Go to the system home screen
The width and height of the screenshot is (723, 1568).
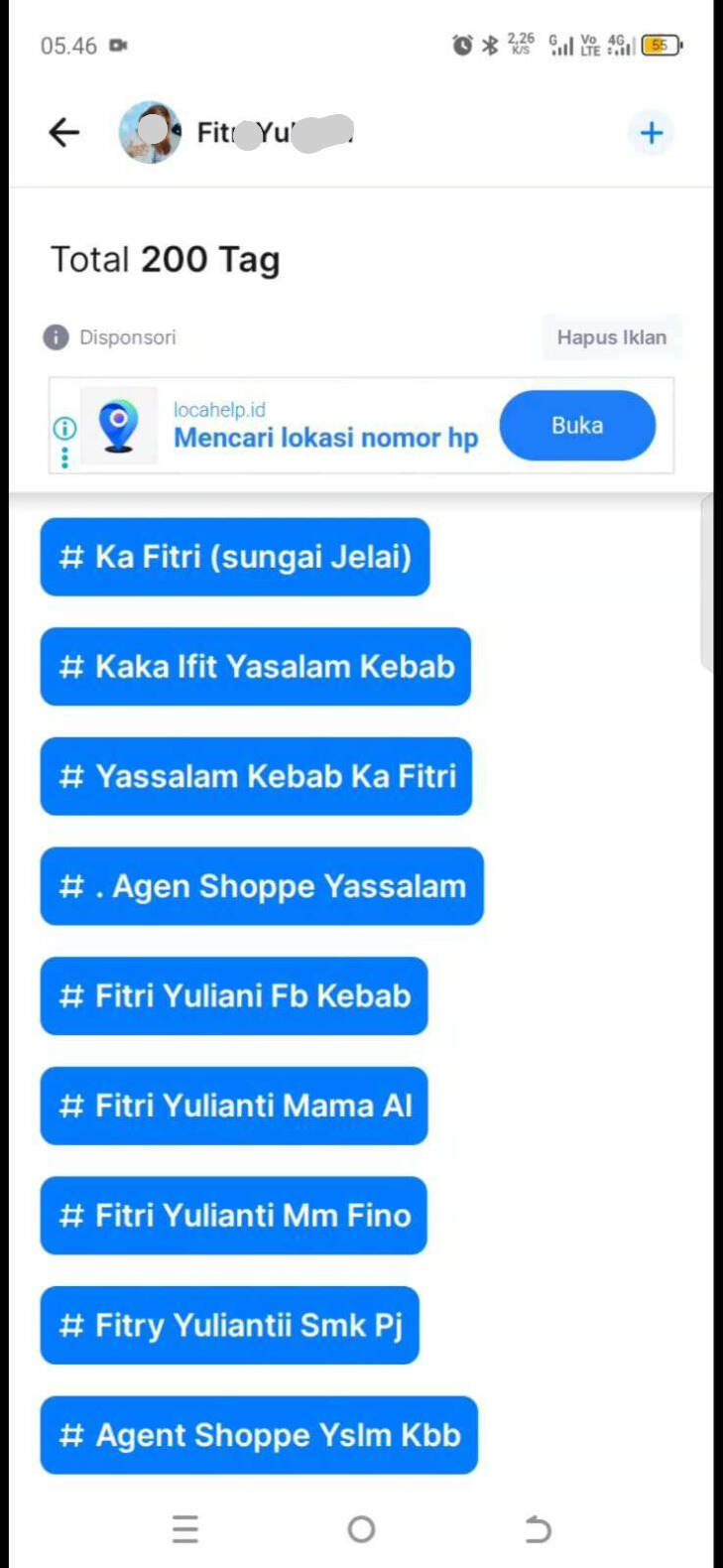tap(361, 1529)
